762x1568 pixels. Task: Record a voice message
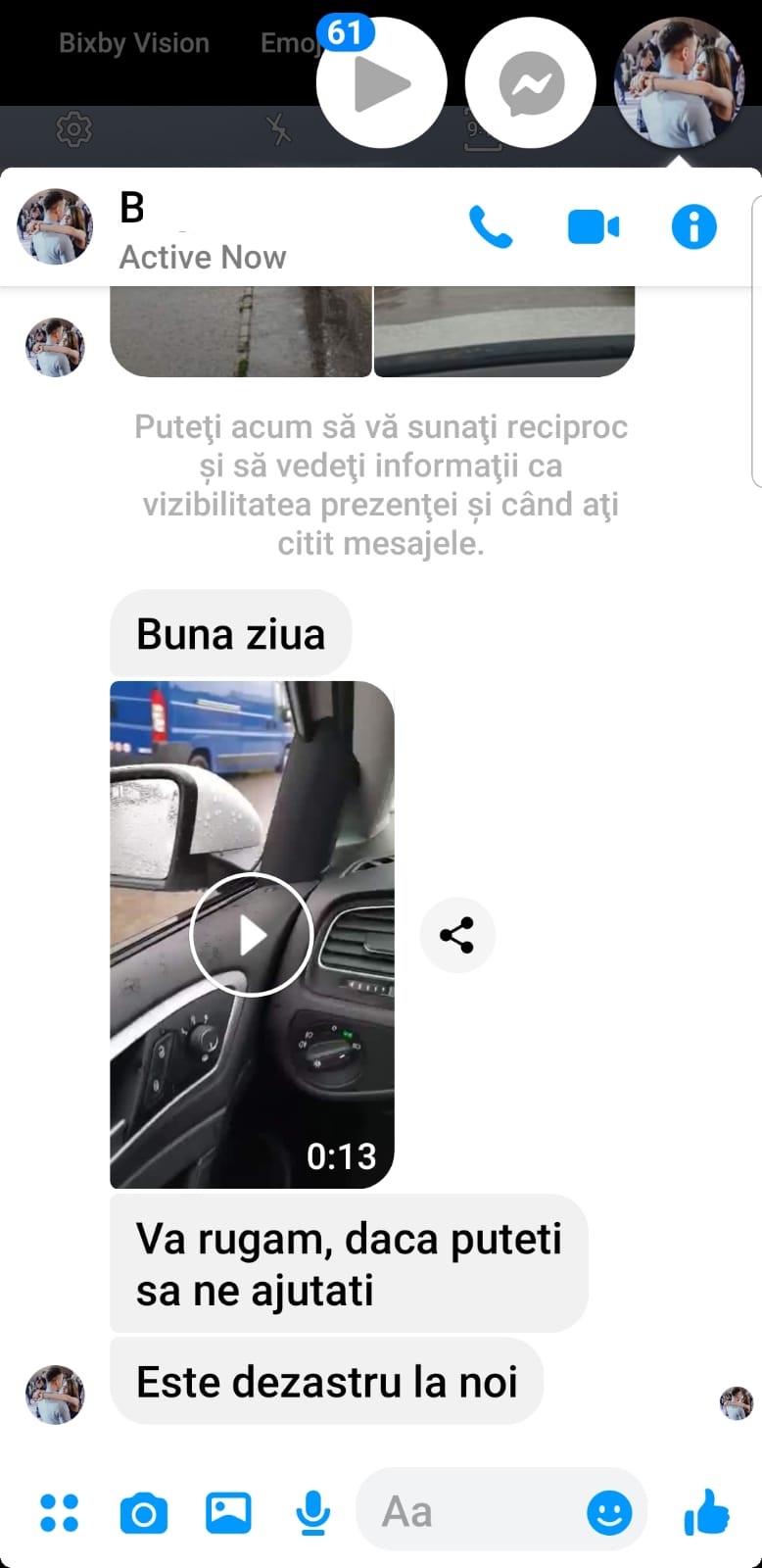tap(312, 1512)
